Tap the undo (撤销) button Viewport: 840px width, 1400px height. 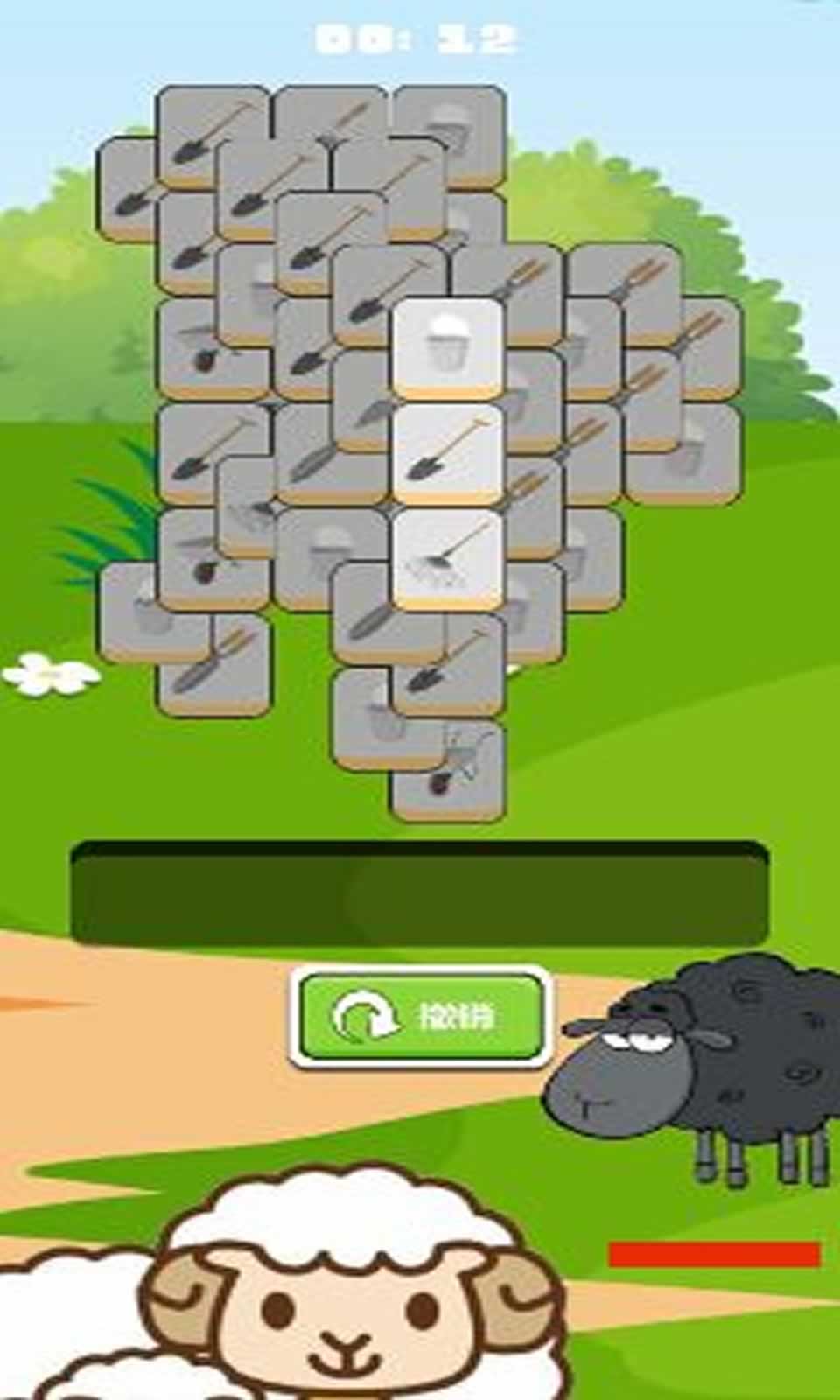click(421, 1017)
